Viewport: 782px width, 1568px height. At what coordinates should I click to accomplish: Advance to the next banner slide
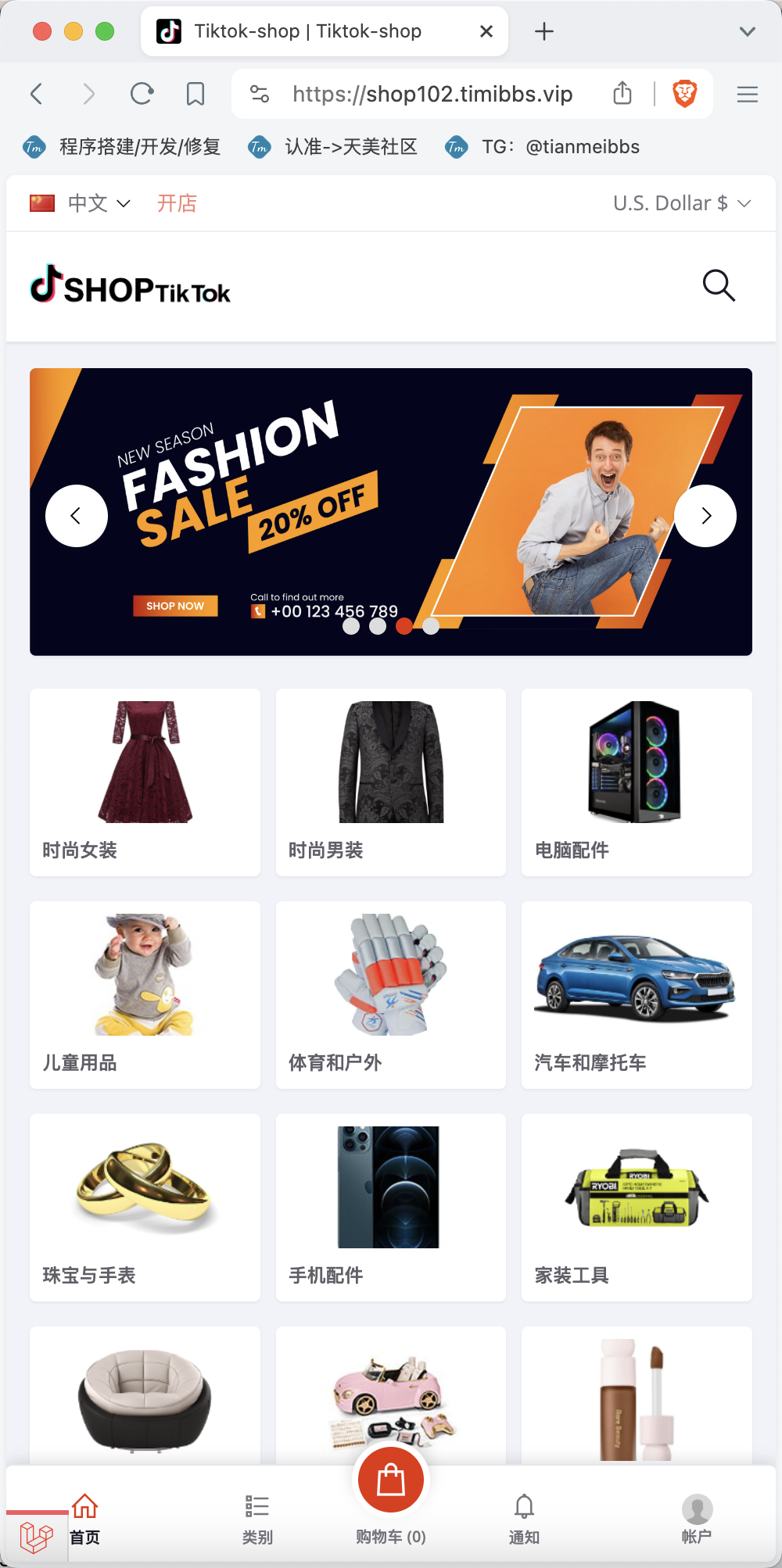click(705, 516)
